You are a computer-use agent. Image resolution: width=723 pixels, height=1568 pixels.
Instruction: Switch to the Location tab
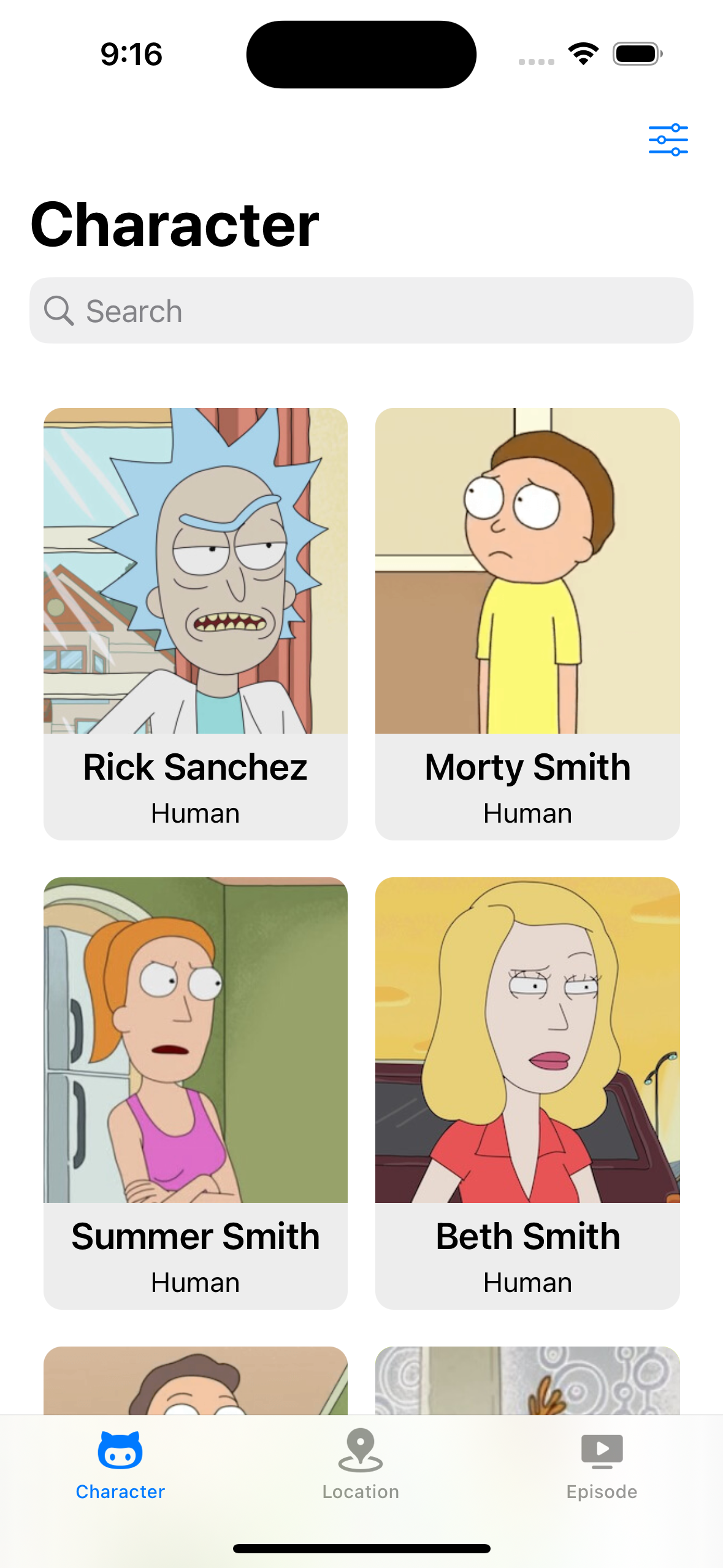(361, 1472)
